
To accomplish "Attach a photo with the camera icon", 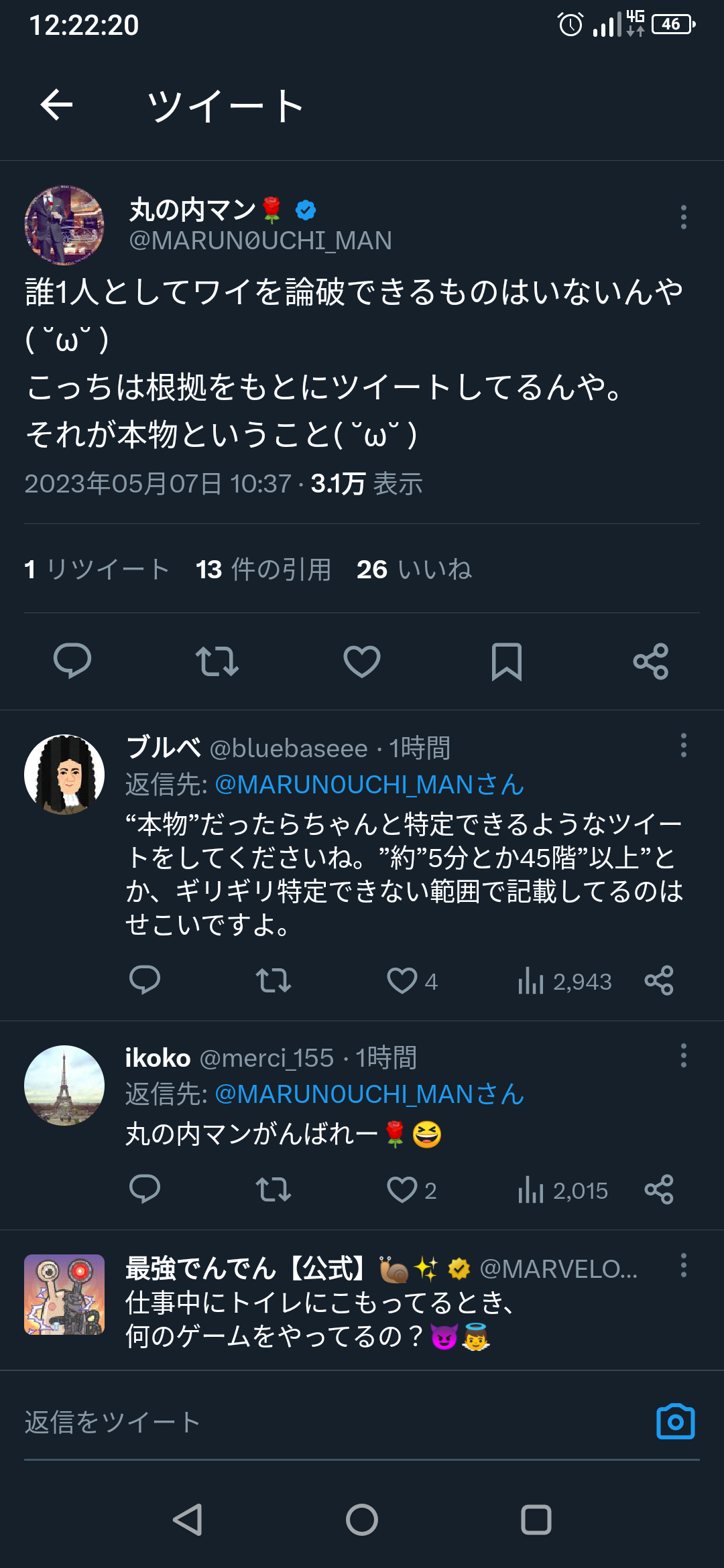I will pyautogui.click(x=676, y=1421).
